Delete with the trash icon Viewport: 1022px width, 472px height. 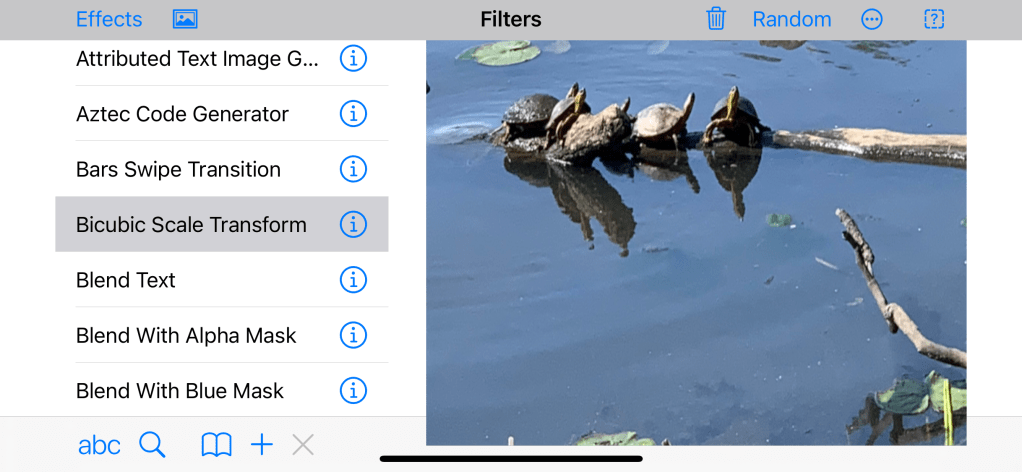tap(716, 19)
